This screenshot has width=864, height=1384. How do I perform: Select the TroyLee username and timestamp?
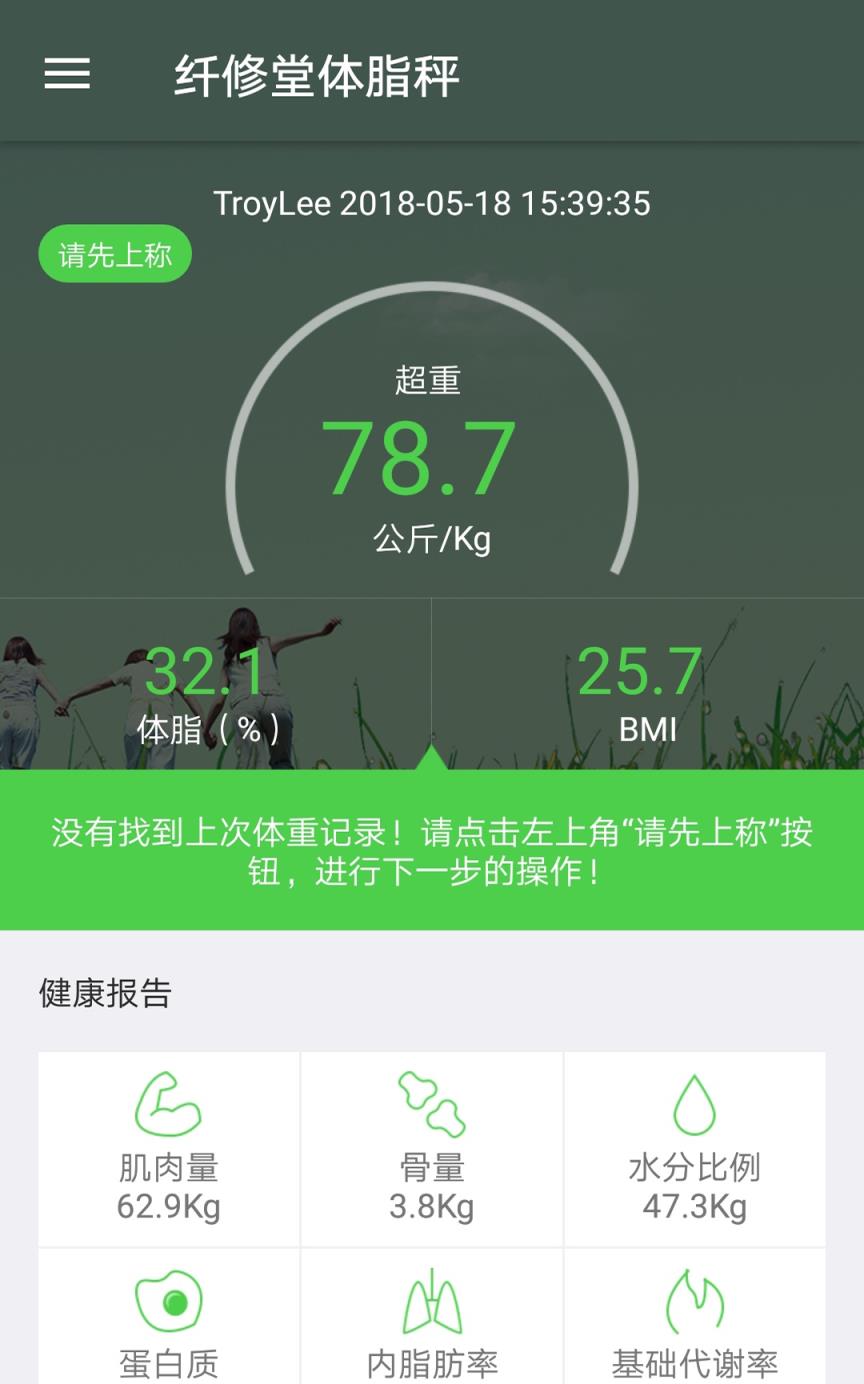click(x=431, y=204)
